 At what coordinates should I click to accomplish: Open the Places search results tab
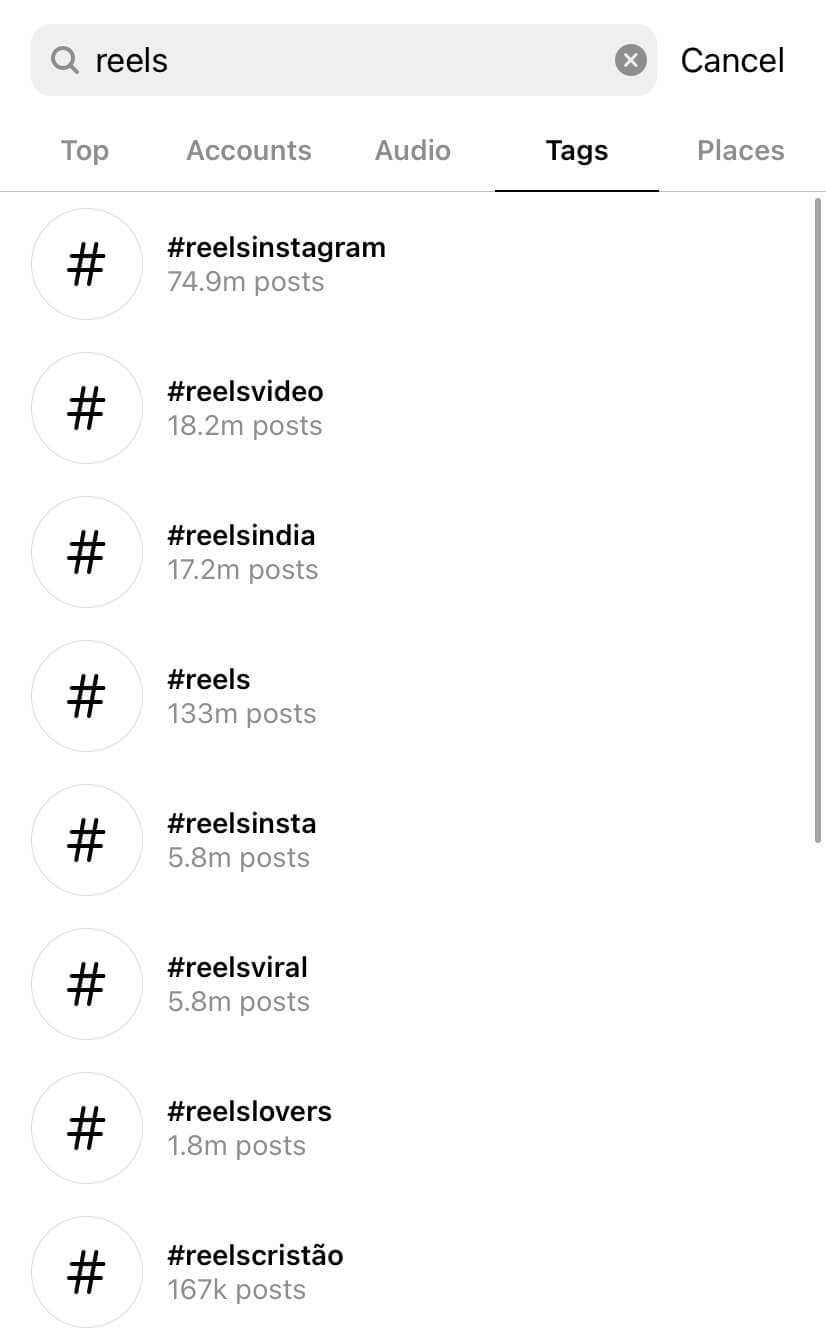[740, 150]
